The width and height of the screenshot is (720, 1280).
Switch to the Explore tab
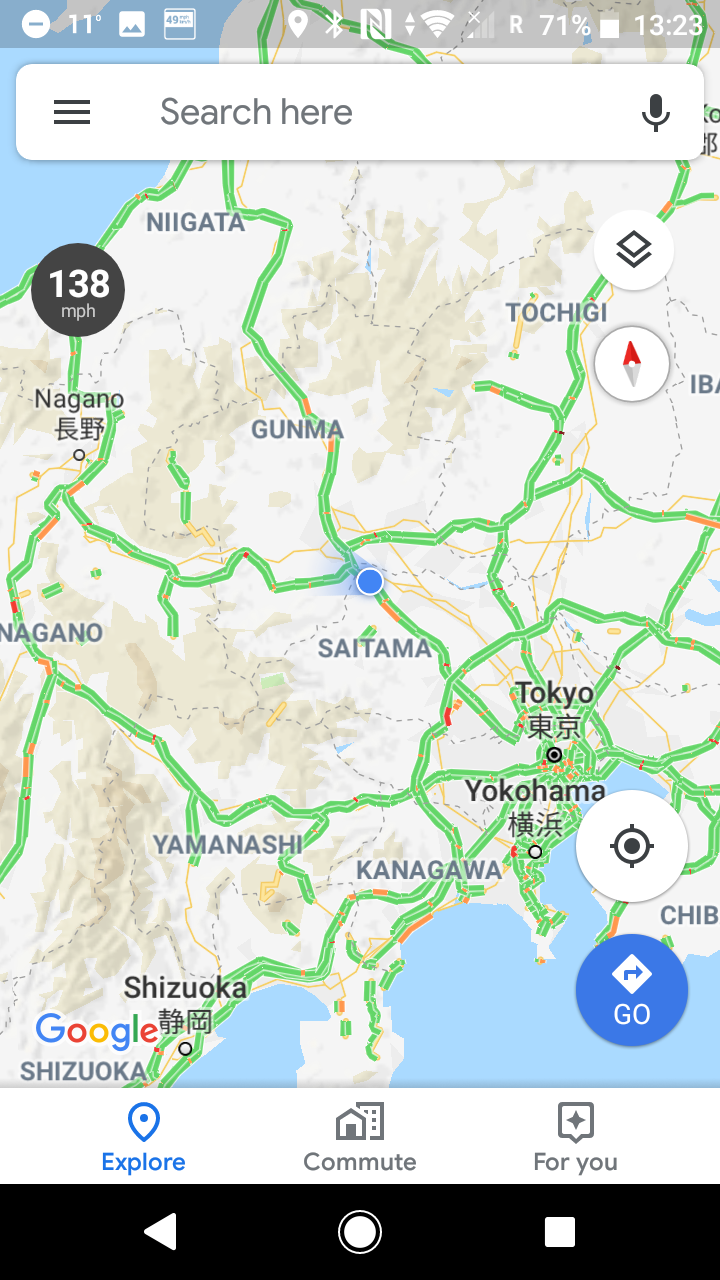point(144,1137)
